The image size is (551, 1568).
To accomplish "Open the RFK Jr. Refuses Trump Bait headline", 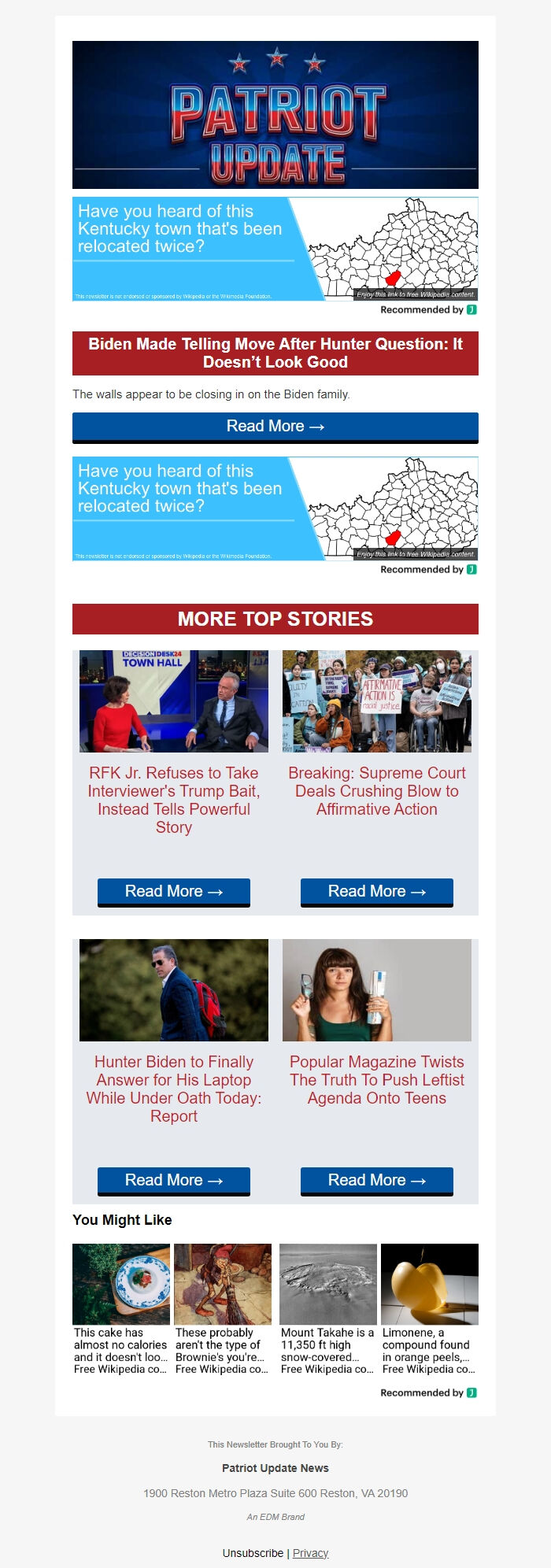I will point(173,800).
